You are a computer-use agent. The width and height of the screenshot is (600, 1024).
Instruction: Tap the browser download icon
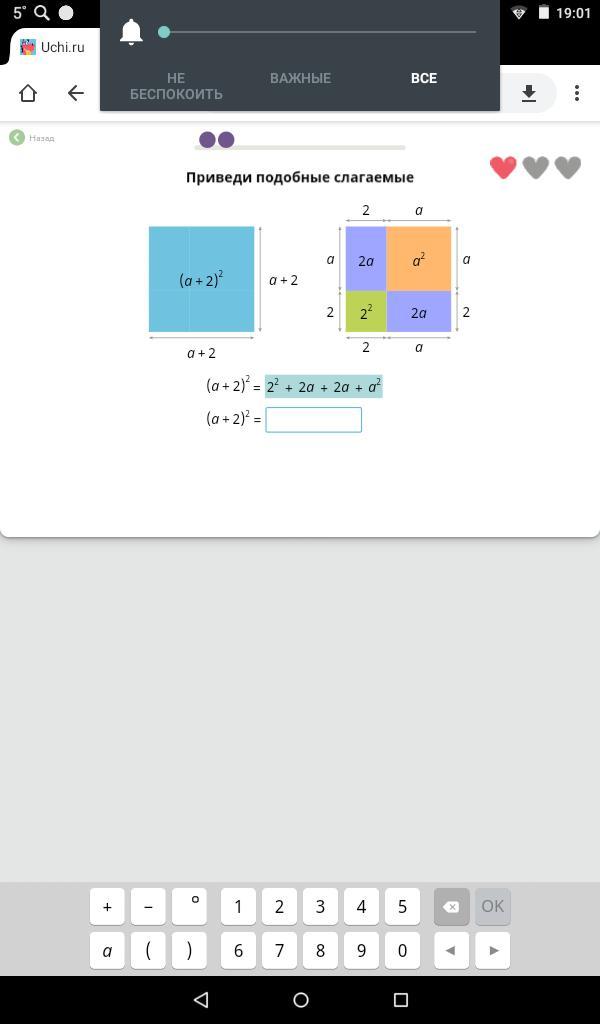(x=529, y=93)
